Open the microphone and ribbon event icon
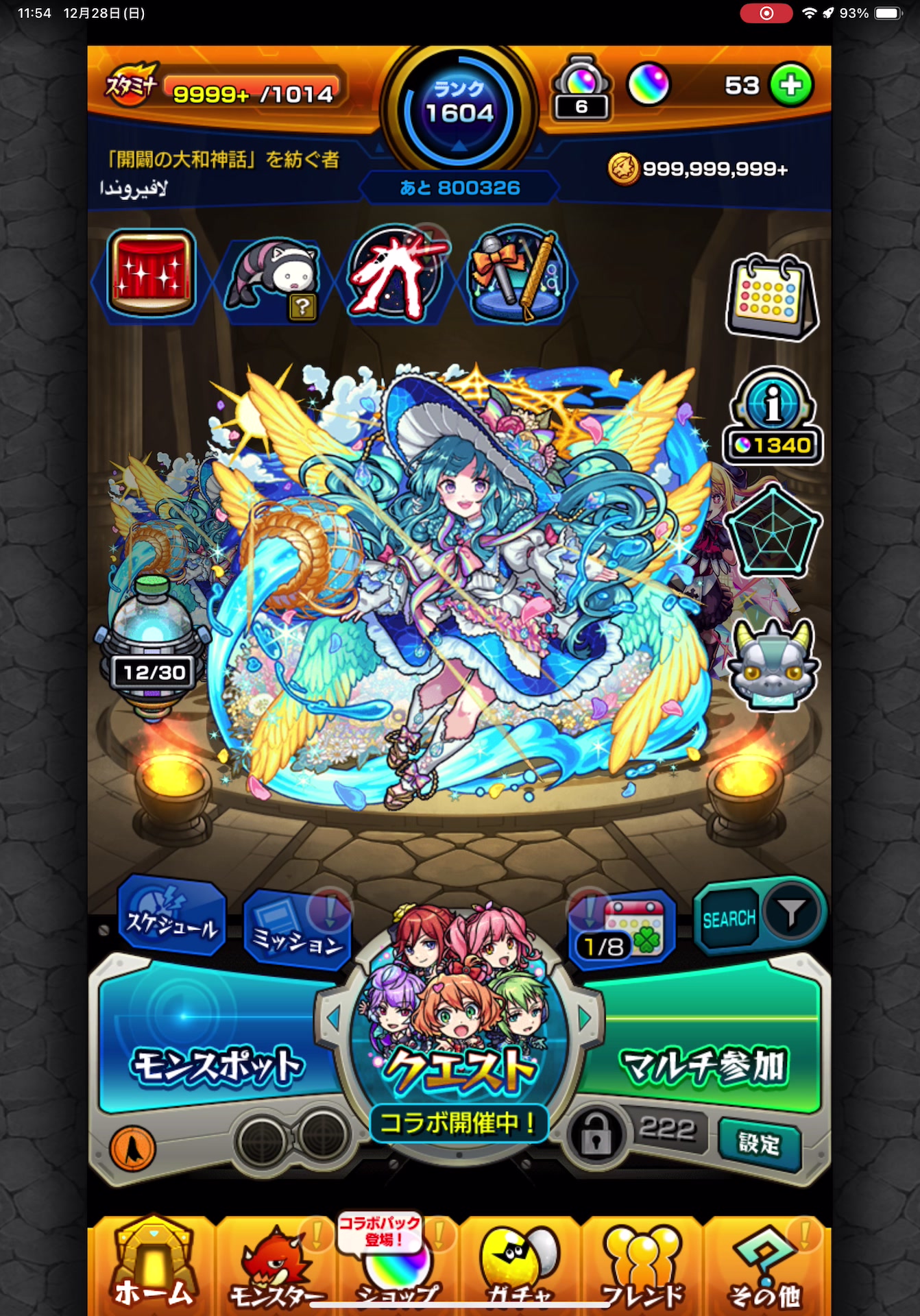This screenshot has height=1316, width=920. click(517, 273)
